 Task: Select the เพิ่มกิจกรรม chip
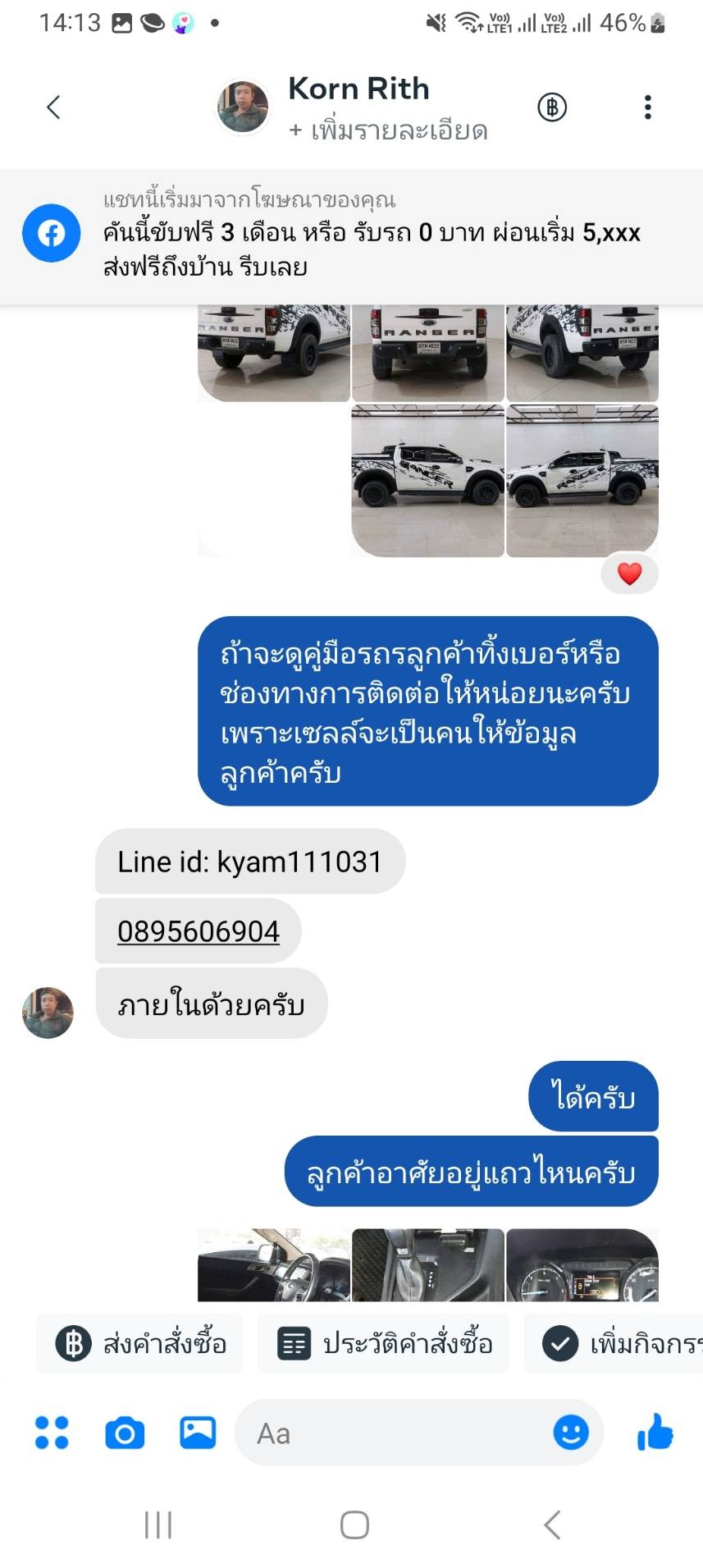click(x=614, y=1344)
